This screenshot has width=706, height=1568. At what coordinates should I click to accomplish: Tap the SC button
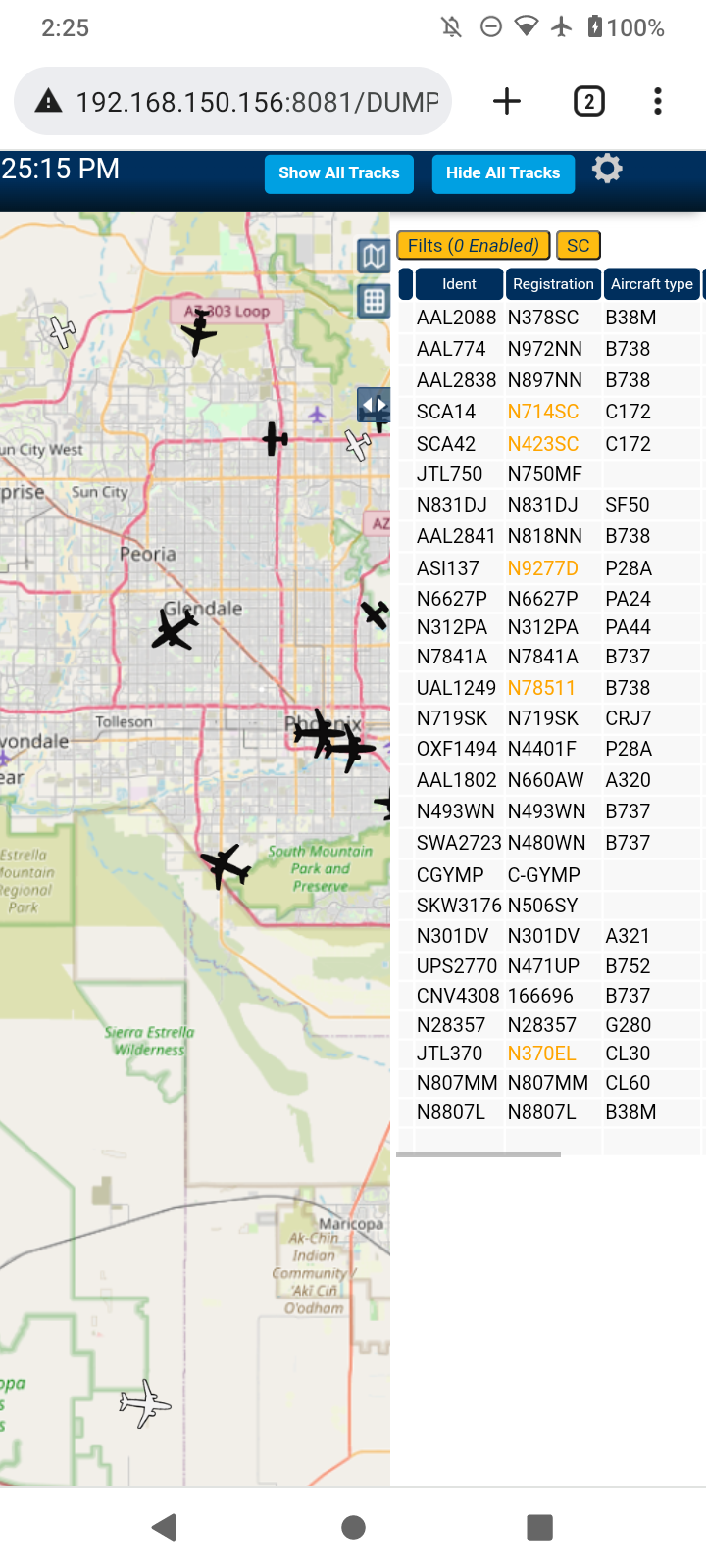tap(579, 245)
